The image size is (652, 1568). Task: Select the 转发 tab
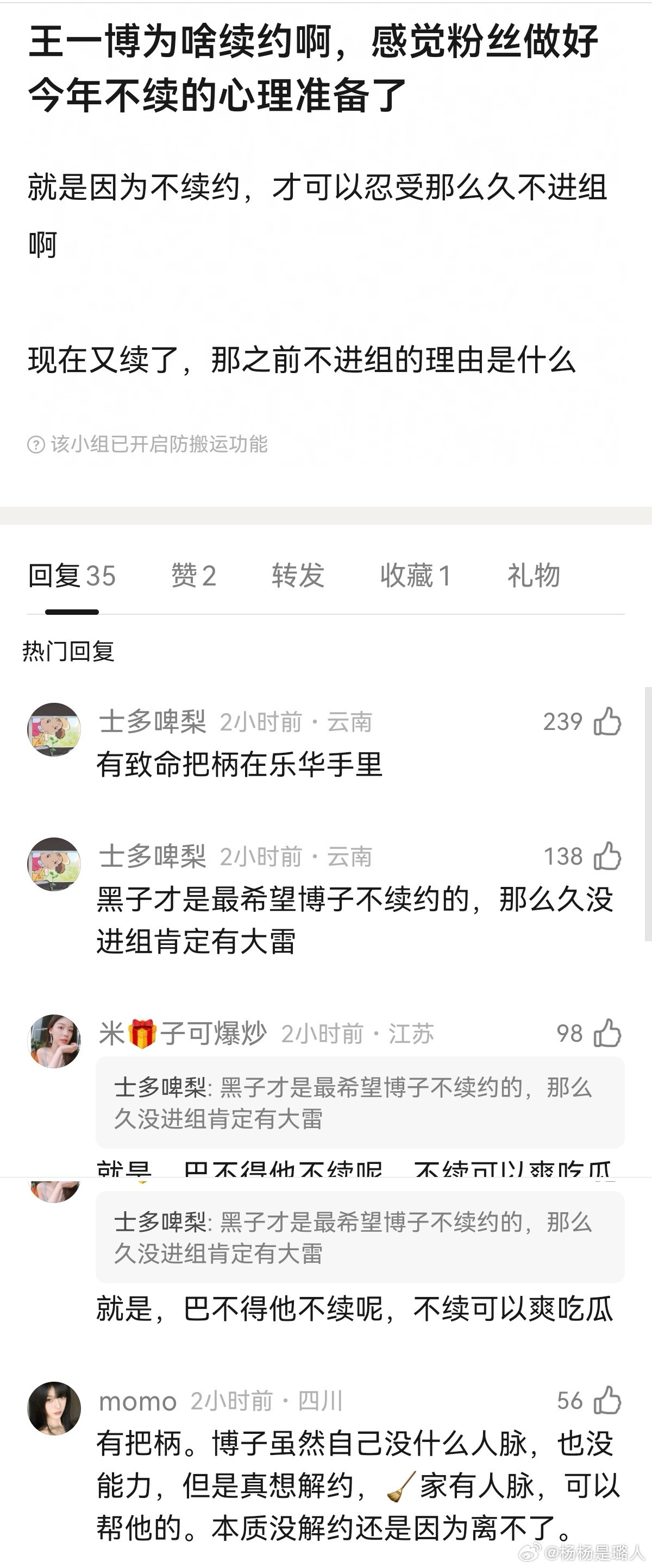pyautogui.click(x=298, y=575)
